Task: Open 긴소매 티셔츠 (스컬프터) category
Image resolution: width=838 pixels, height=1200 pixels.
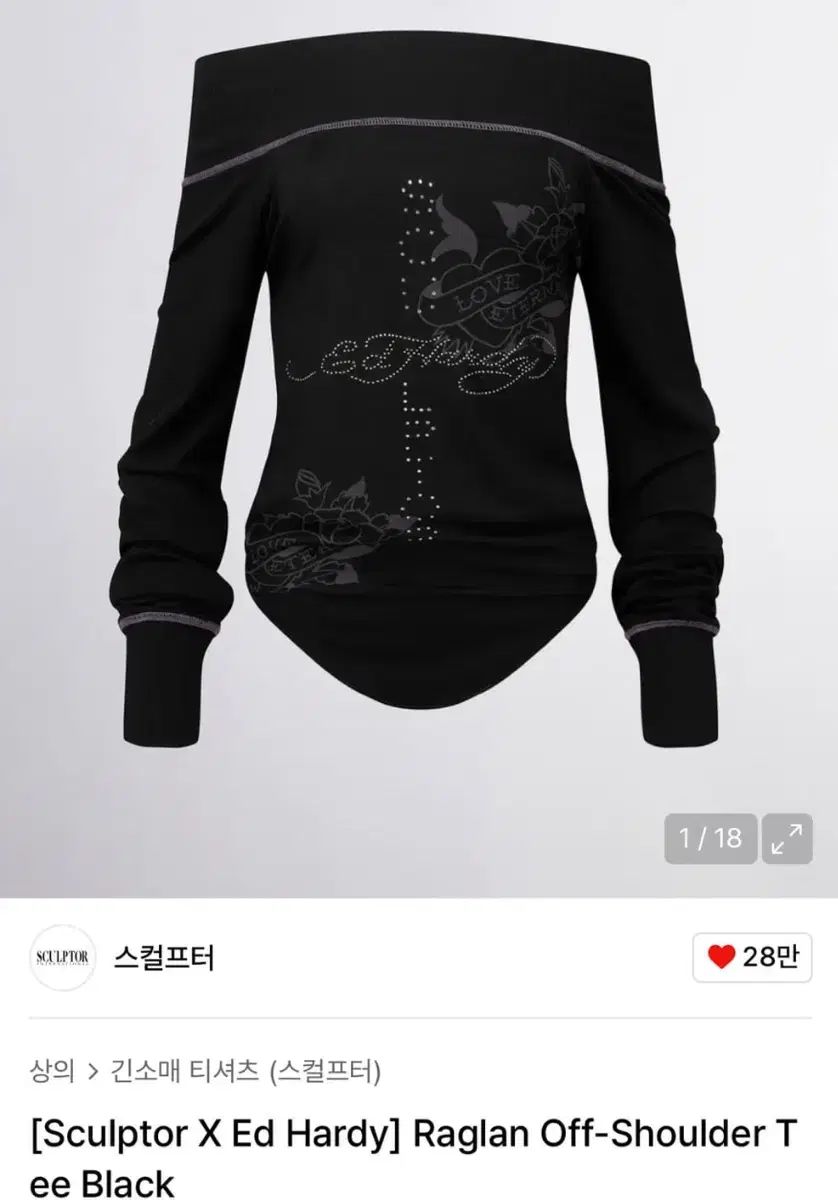Action: 245,1071
